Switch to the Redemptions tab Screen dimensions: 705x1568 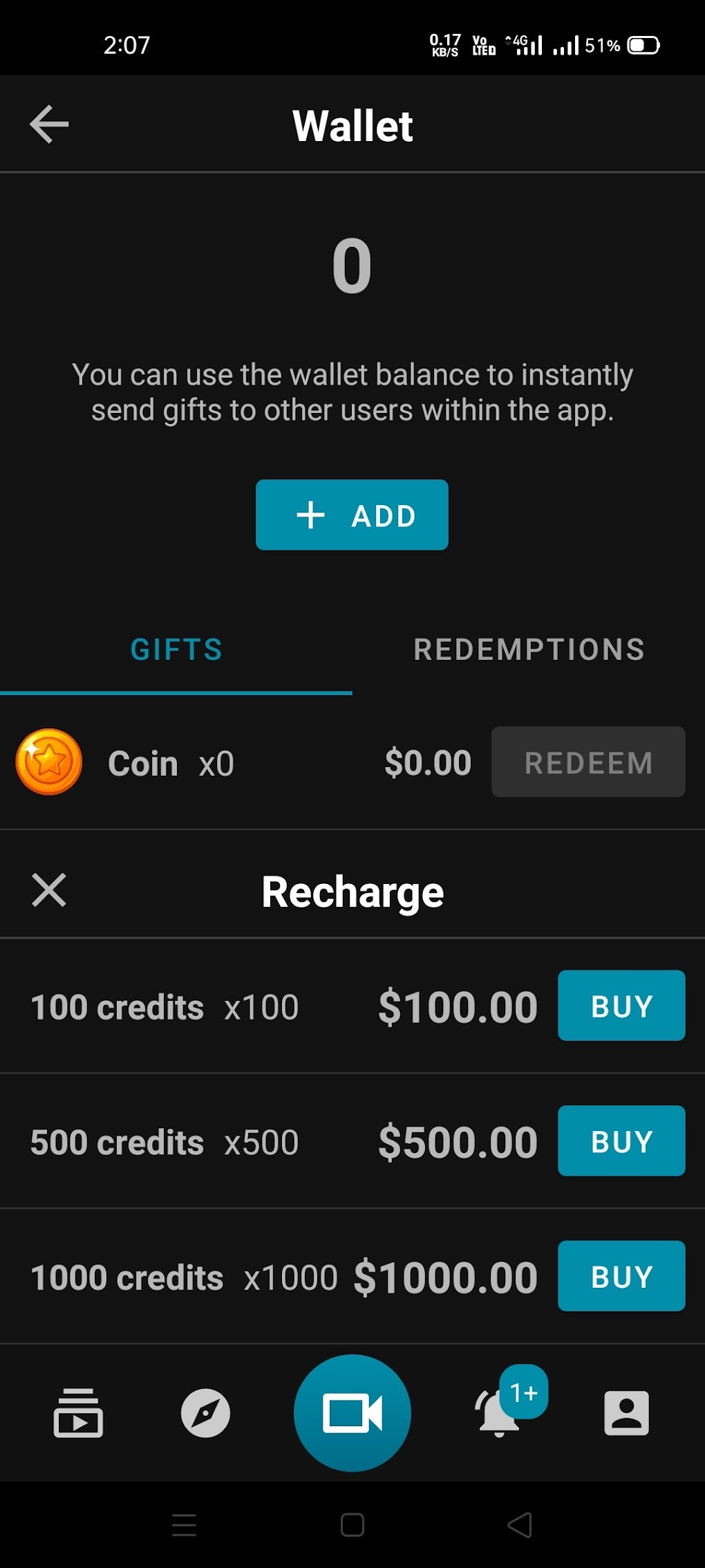point(529,650)
